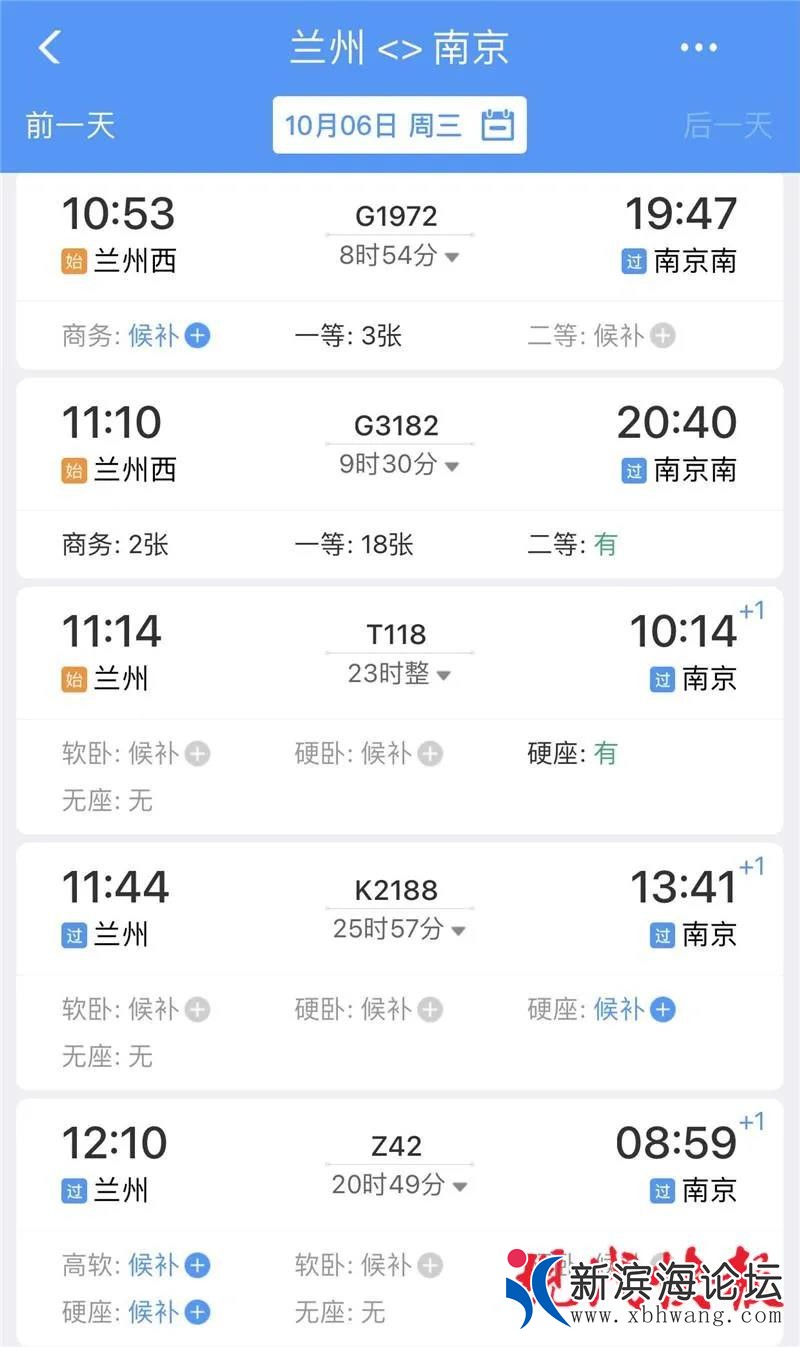800x1347 pixels.
Task: Open the date picker showing 10月06日
Action: click(x=399, y=125)
